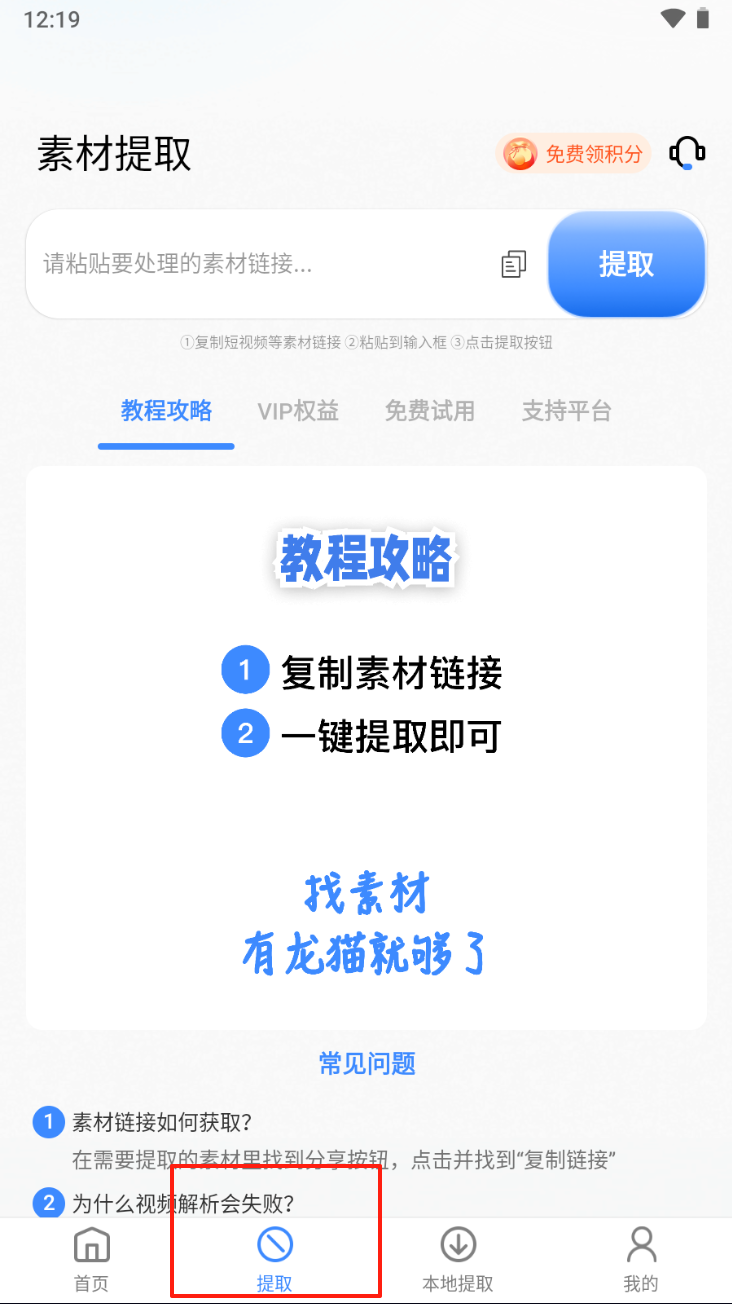Switch to VIP权益 tab
This screenshot has height=1304, width=732.
(x=298, y=411)
